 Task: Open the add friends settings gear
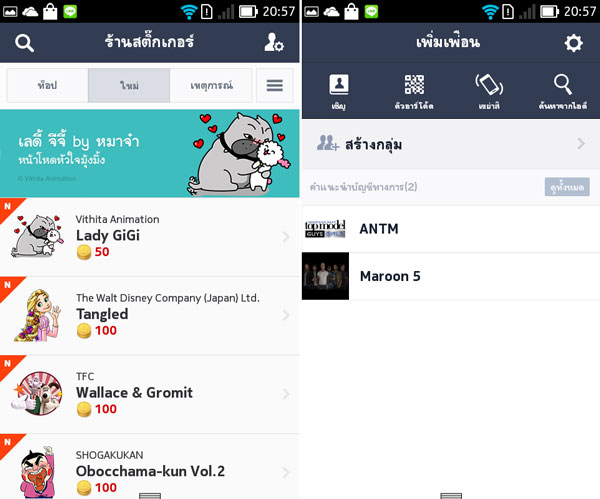click(573, 43)
